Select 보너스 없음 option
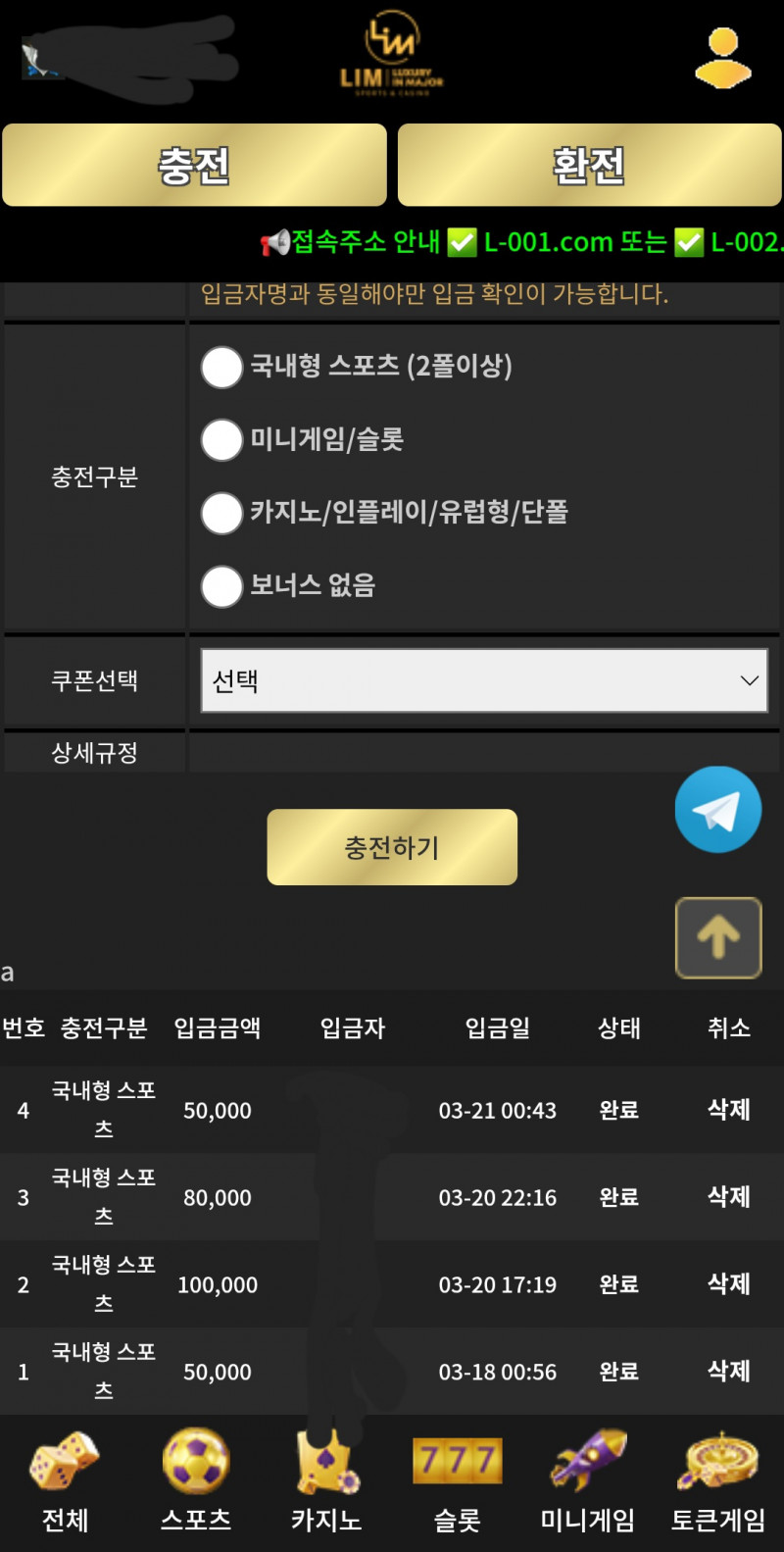This screenshot has width=784, height=1552. tap(222, 586)
